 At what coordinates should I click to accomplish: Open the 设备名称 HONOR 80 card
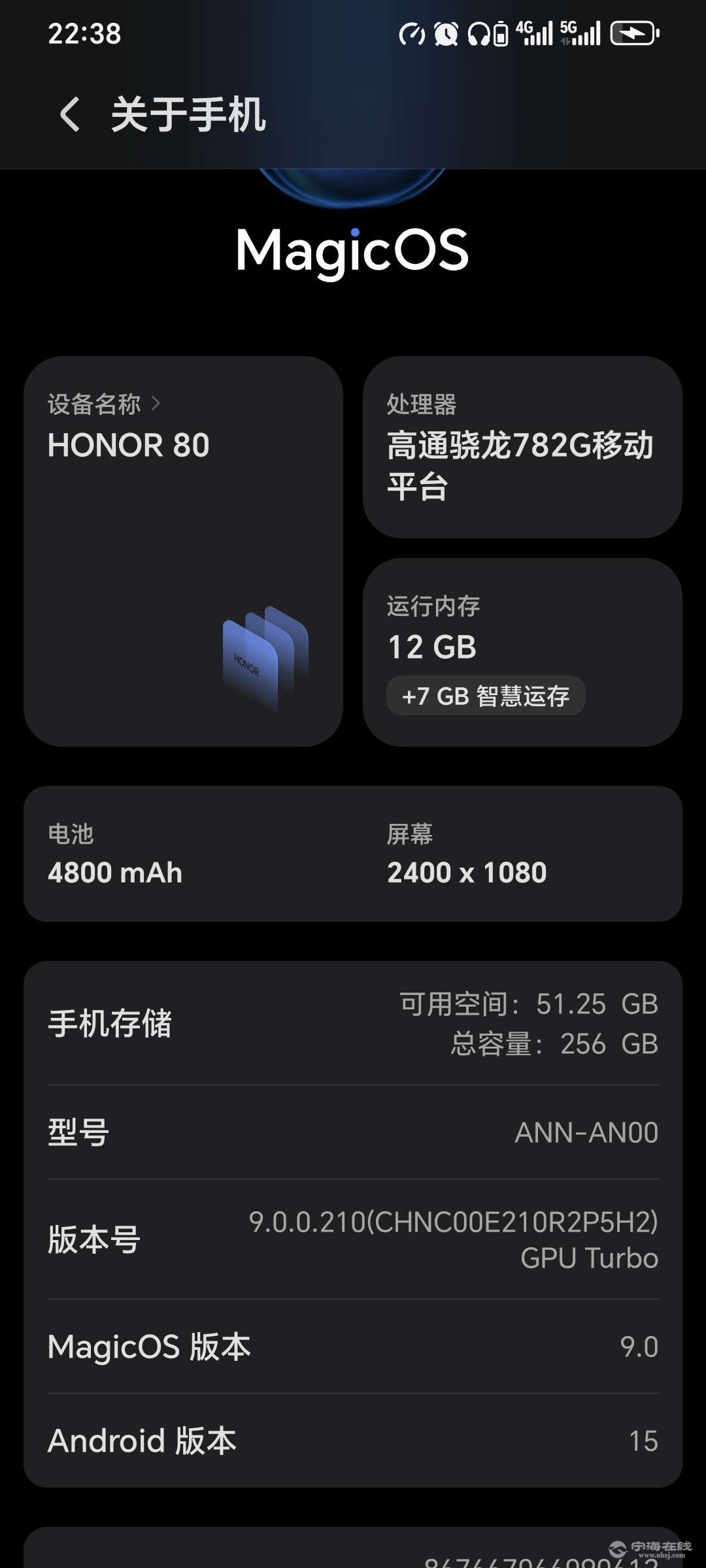(183, 550)
